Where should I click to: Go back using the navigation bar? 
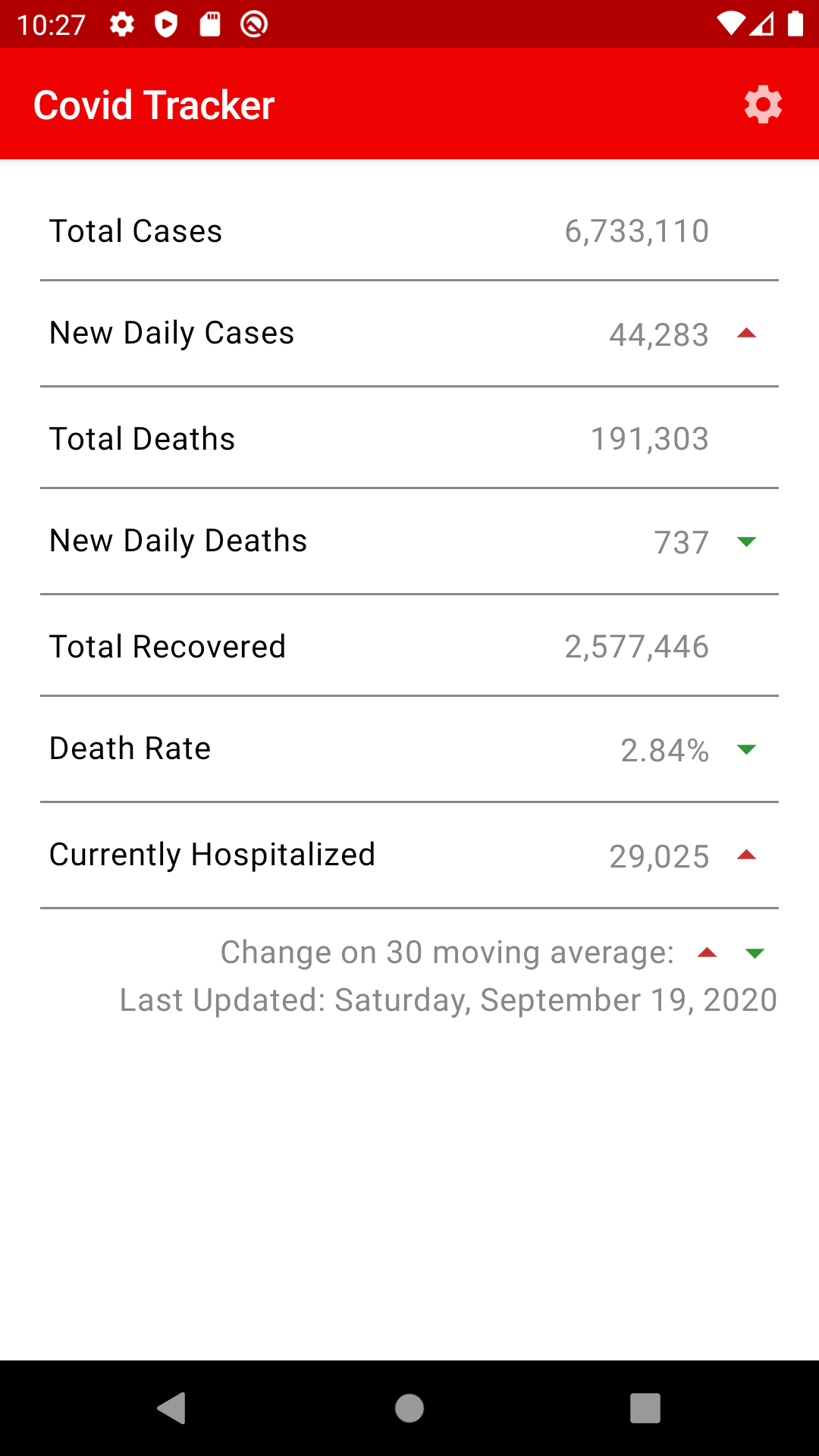tap(172, 1408)
